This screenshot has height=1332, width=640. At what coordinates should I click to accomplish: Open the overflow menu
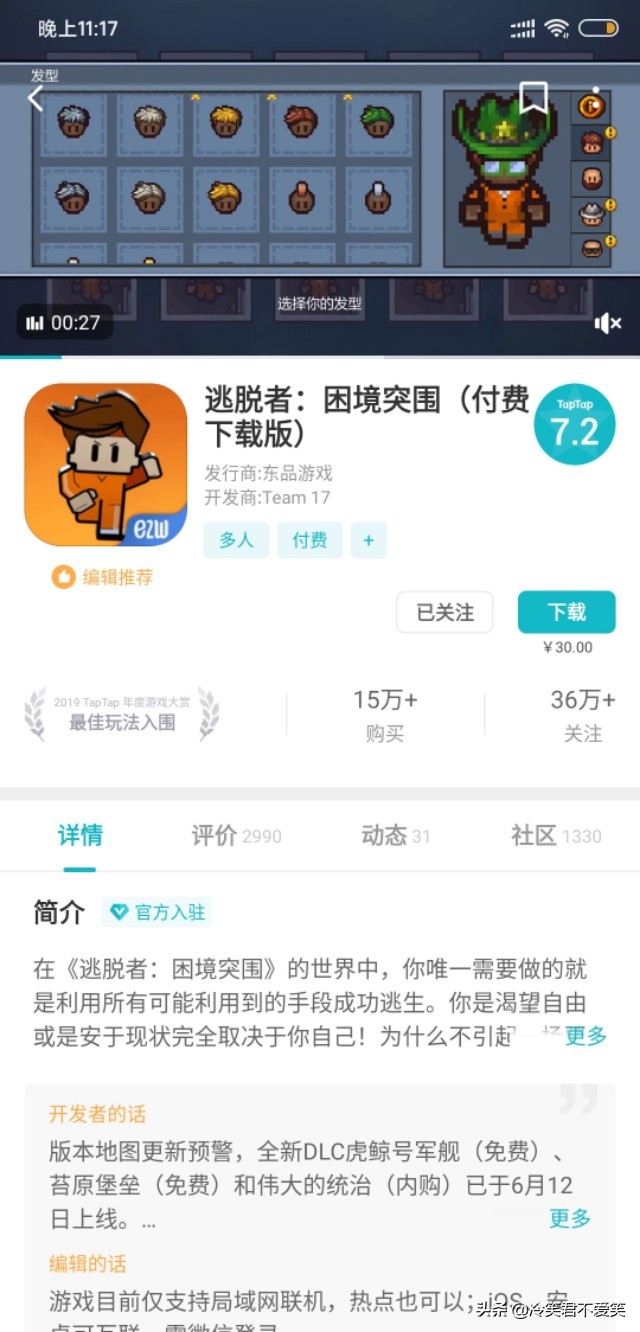596,98
